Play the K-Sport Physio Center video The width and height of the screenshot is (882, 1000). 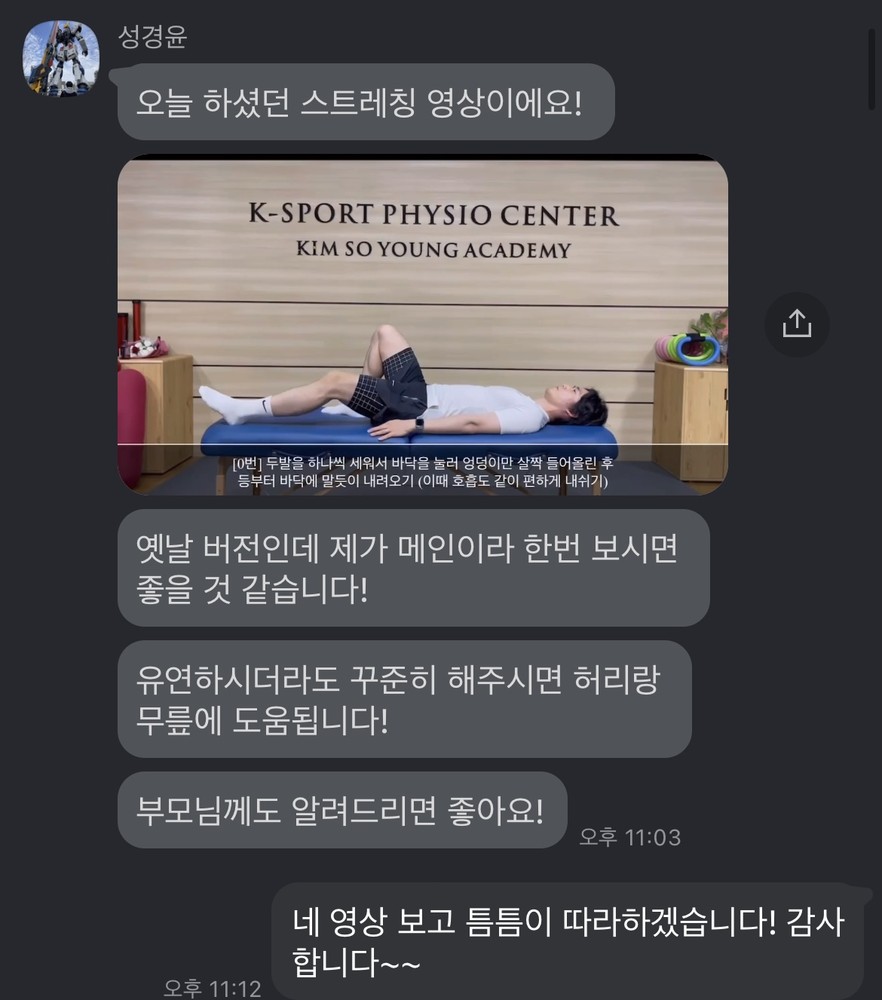(x=422, y=325)
